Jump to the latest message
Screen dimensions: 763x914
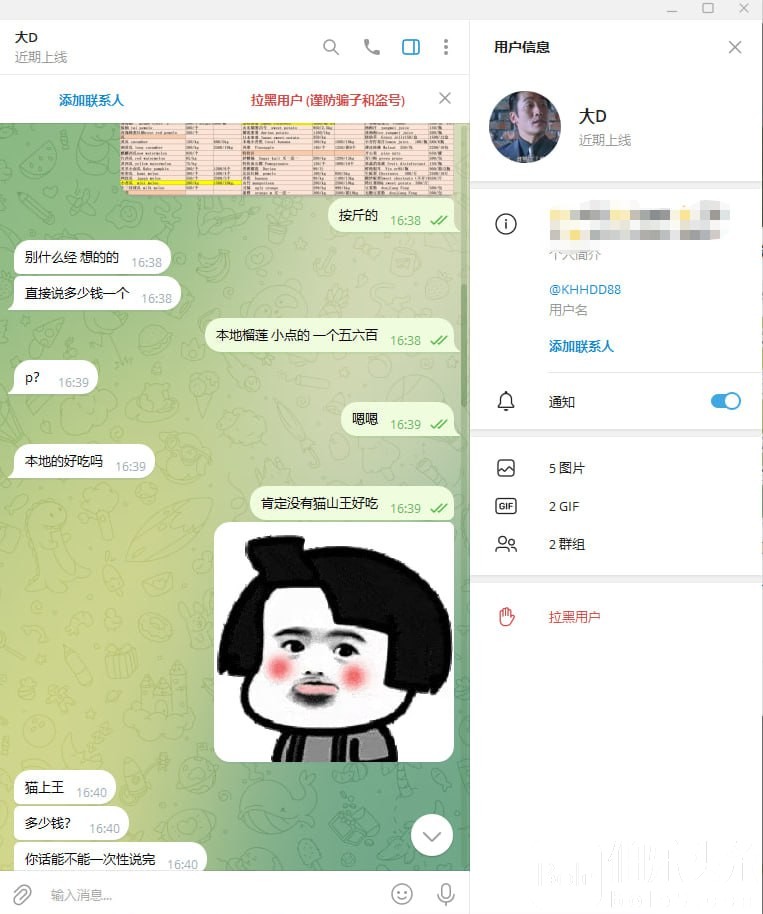pos(432,836)
